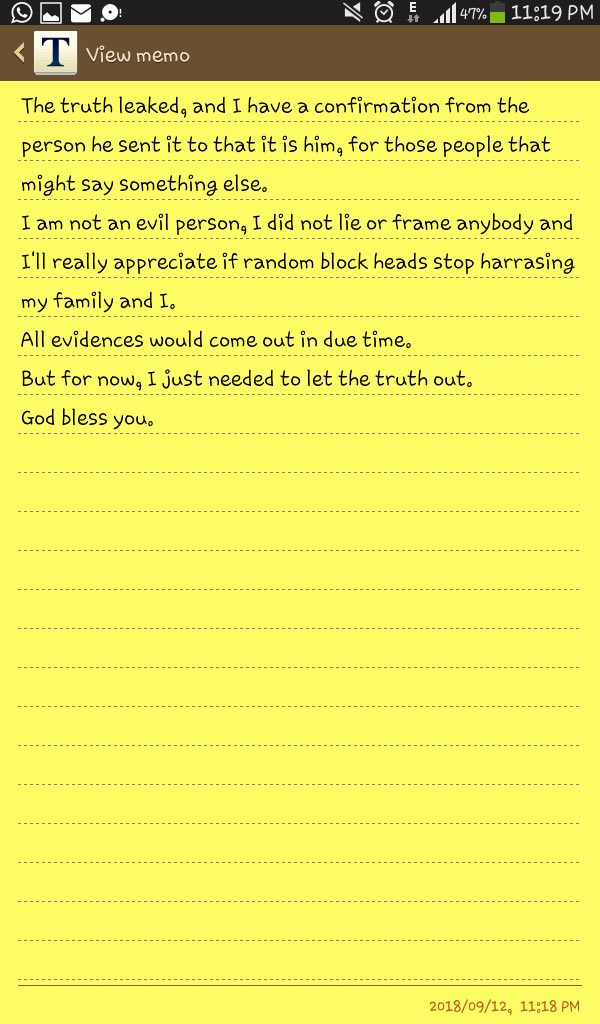Screen dimensions: 600x1024
Task: Tap the memo text to edit it
Action: 298,261
